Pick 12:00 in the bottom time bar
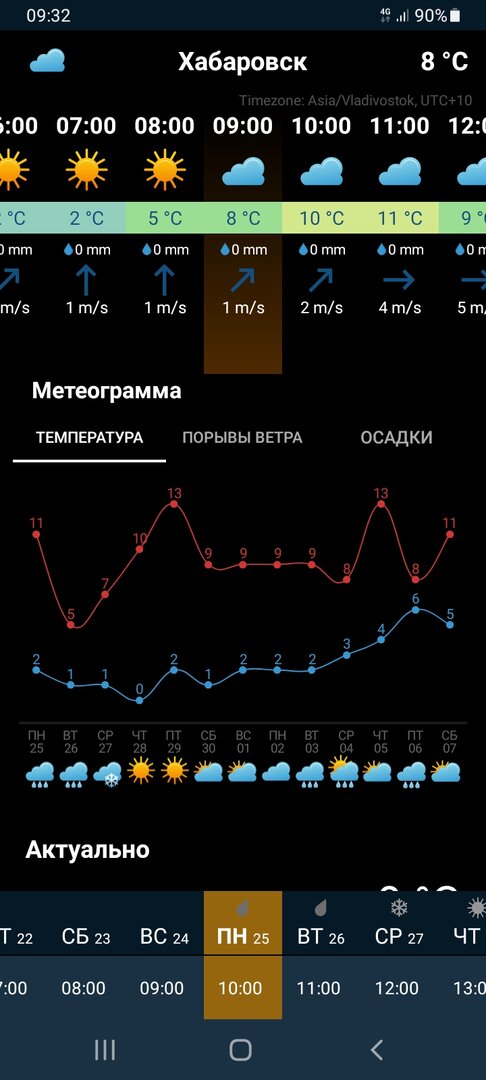 397,988
